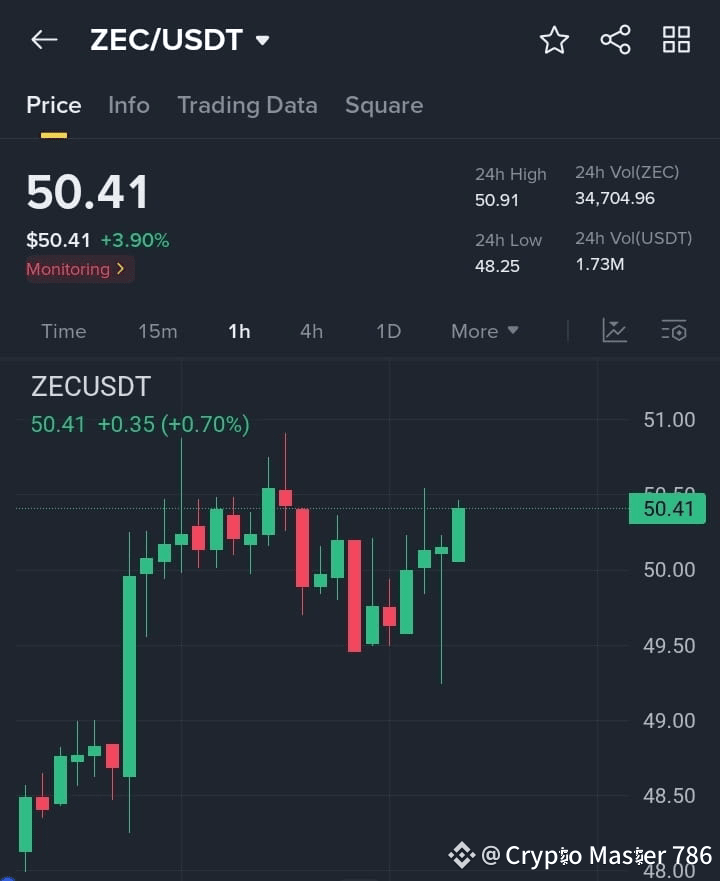The height and width of the screenshot is (881, 720).
Task: Add ZEC/USDT to favorites via star icon
Action: (x=554, y=40)
